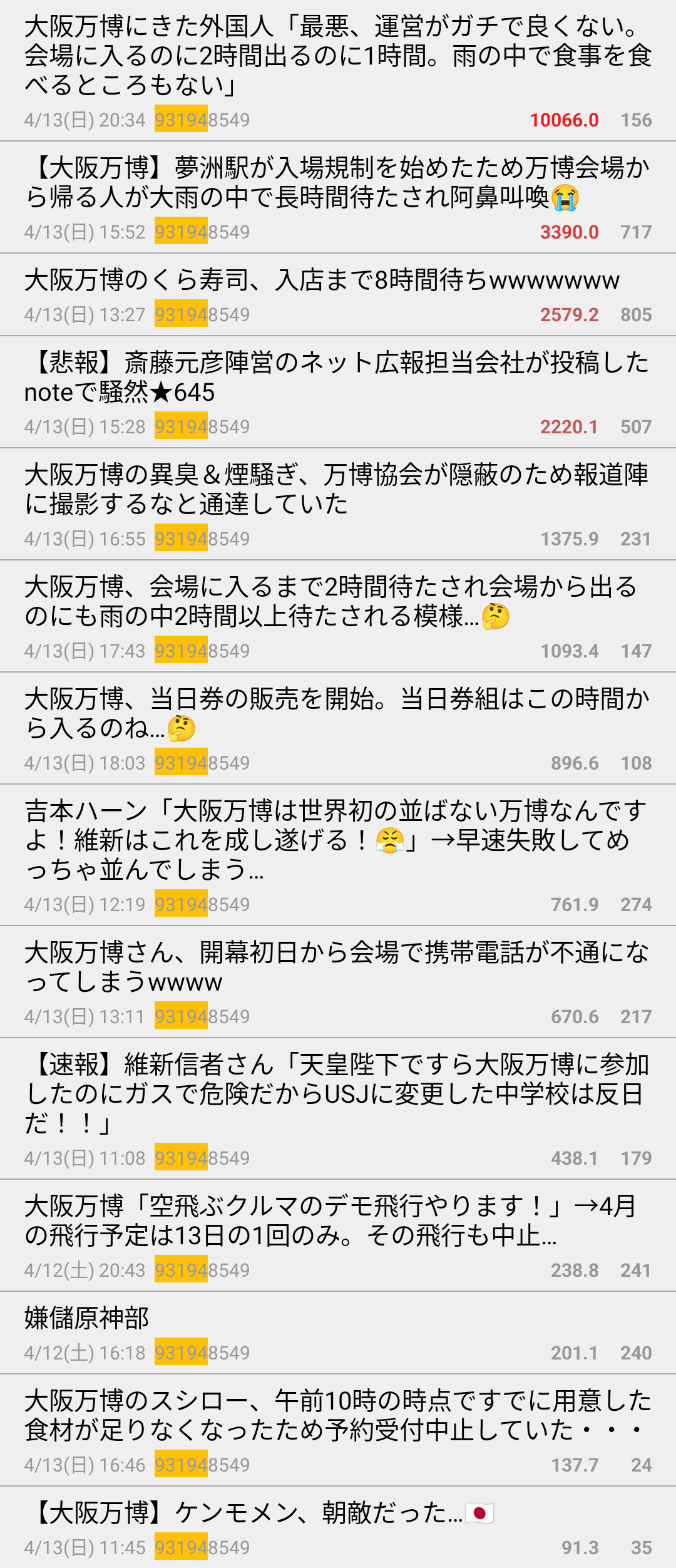Open the くら寿司 8-hour wait thread
Viewport: 676px width, 1568px height.
(x=322, y=280)
